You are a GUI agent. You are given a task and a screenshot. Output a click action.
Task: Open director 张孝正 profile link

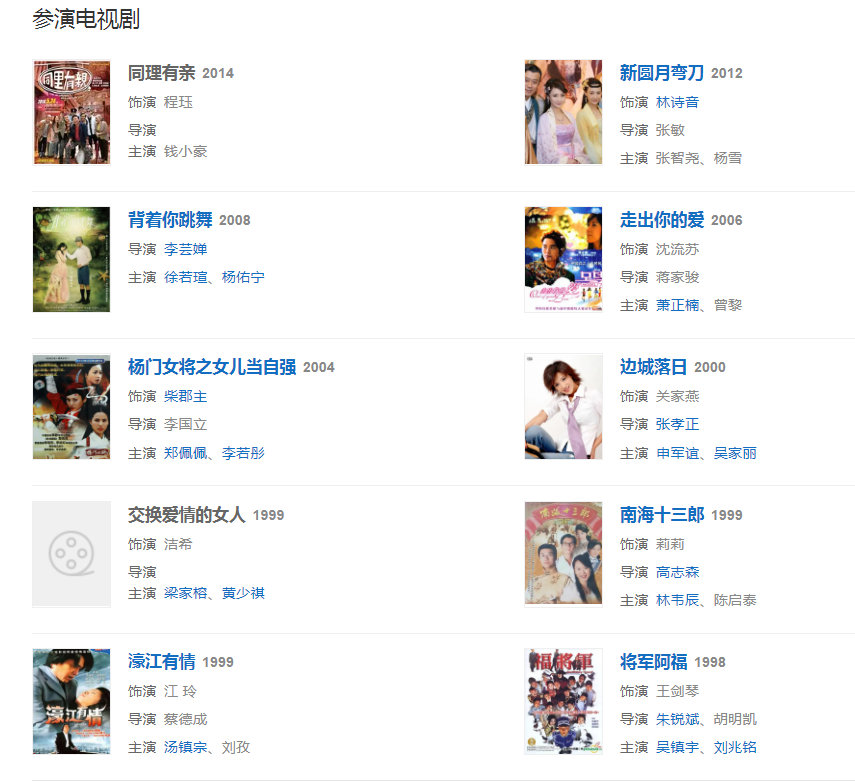677,424
